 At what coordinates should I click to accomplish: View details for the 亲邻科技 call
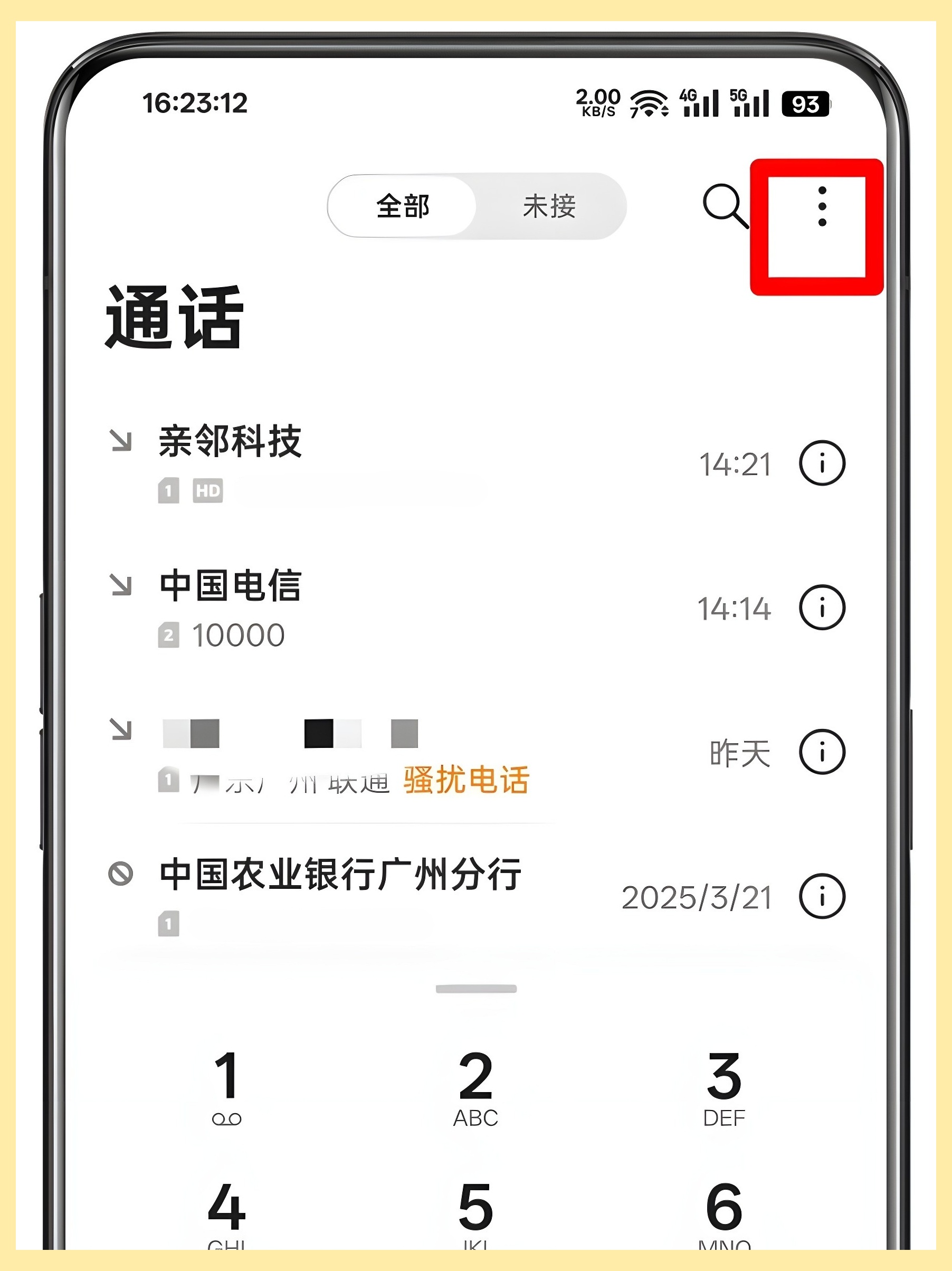click(x=822, y=463)
